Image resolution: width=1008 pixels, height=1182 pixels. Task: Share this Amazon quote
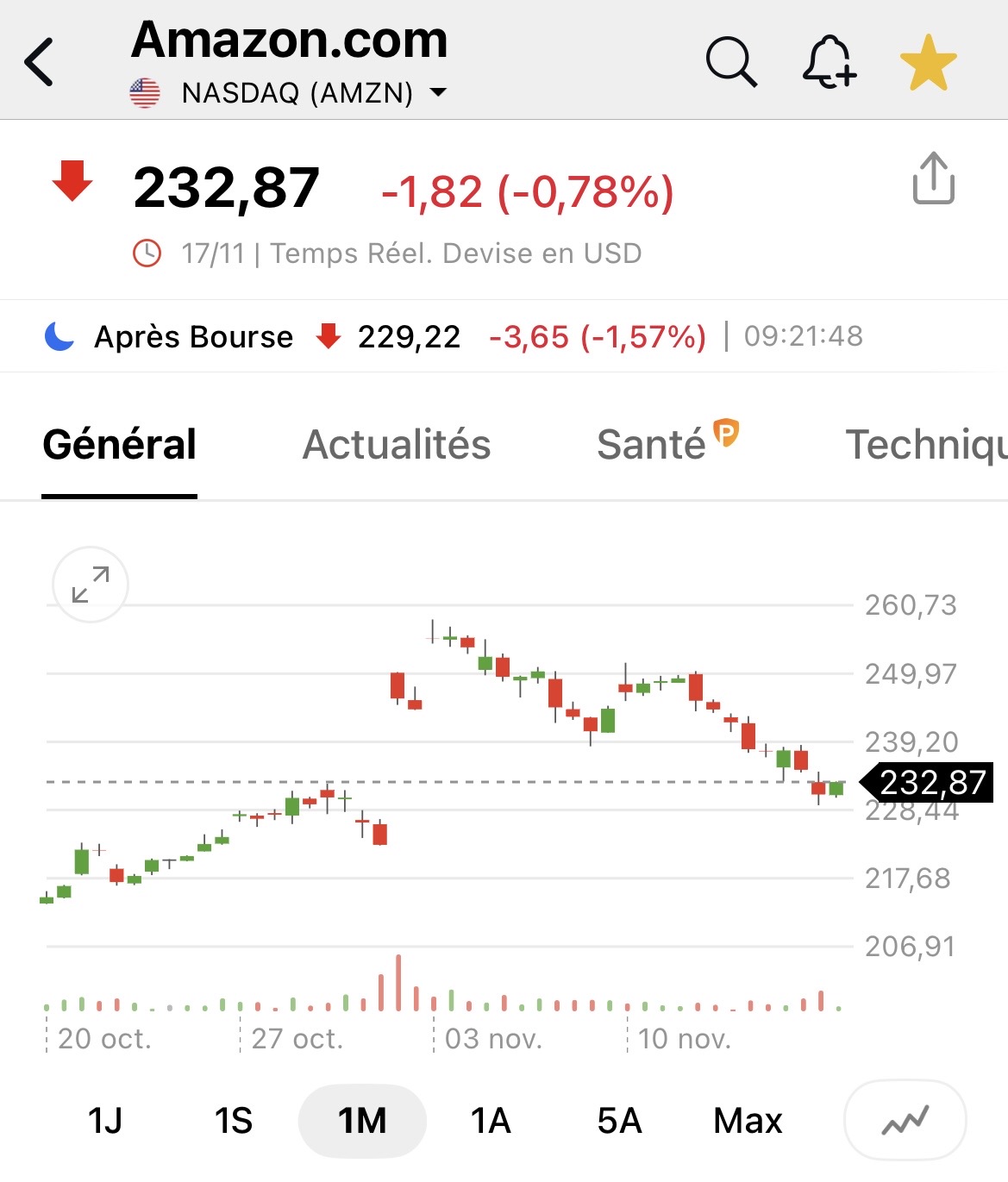coord(933,178)
